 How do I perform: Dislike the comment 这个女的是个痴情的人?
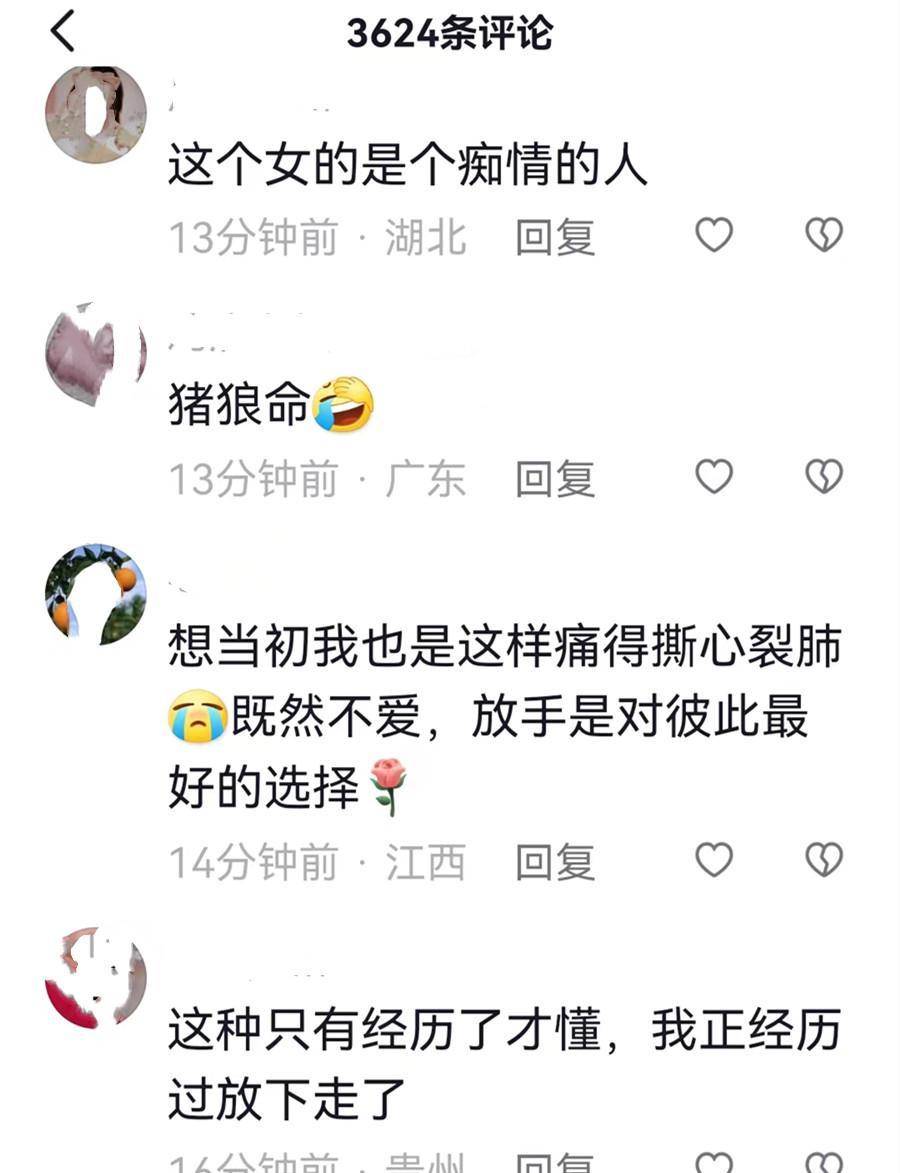[824, 236]
